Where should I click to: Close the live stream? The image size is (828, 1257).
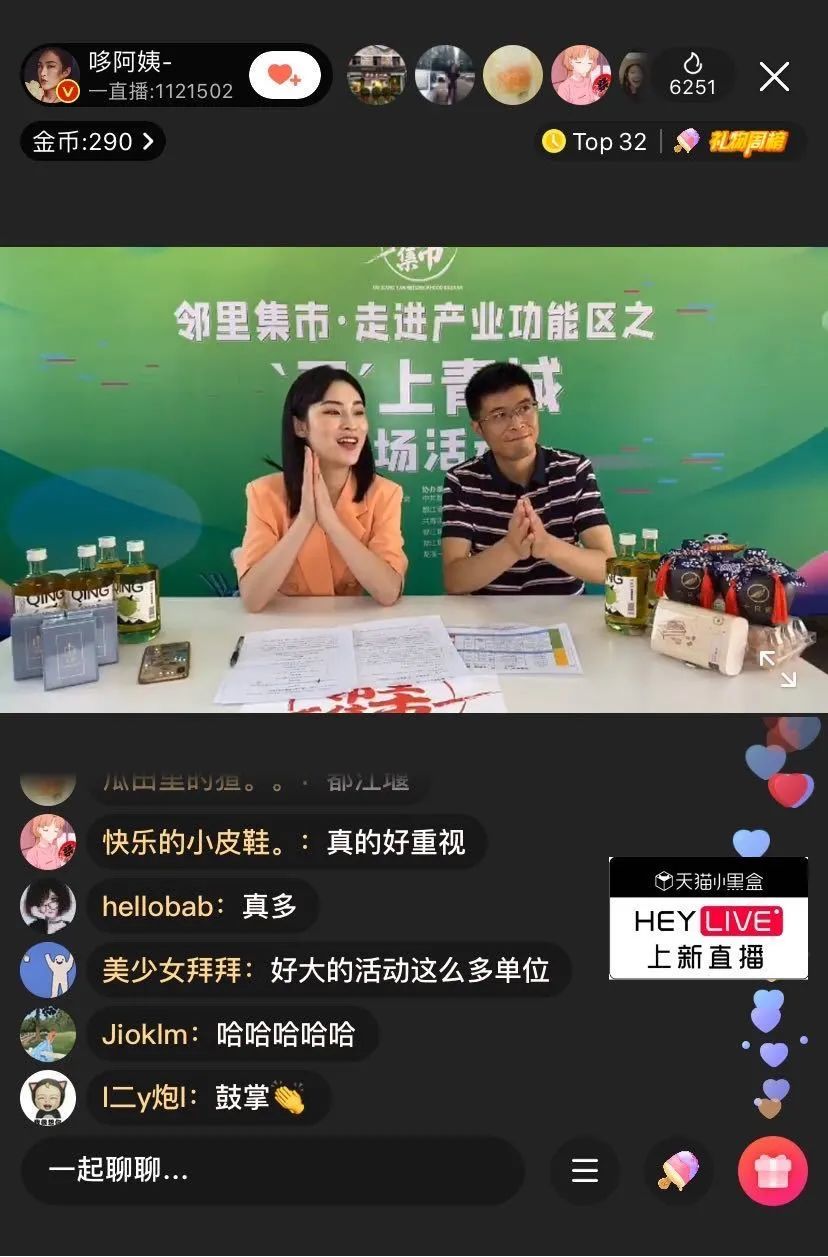[774, 76]
